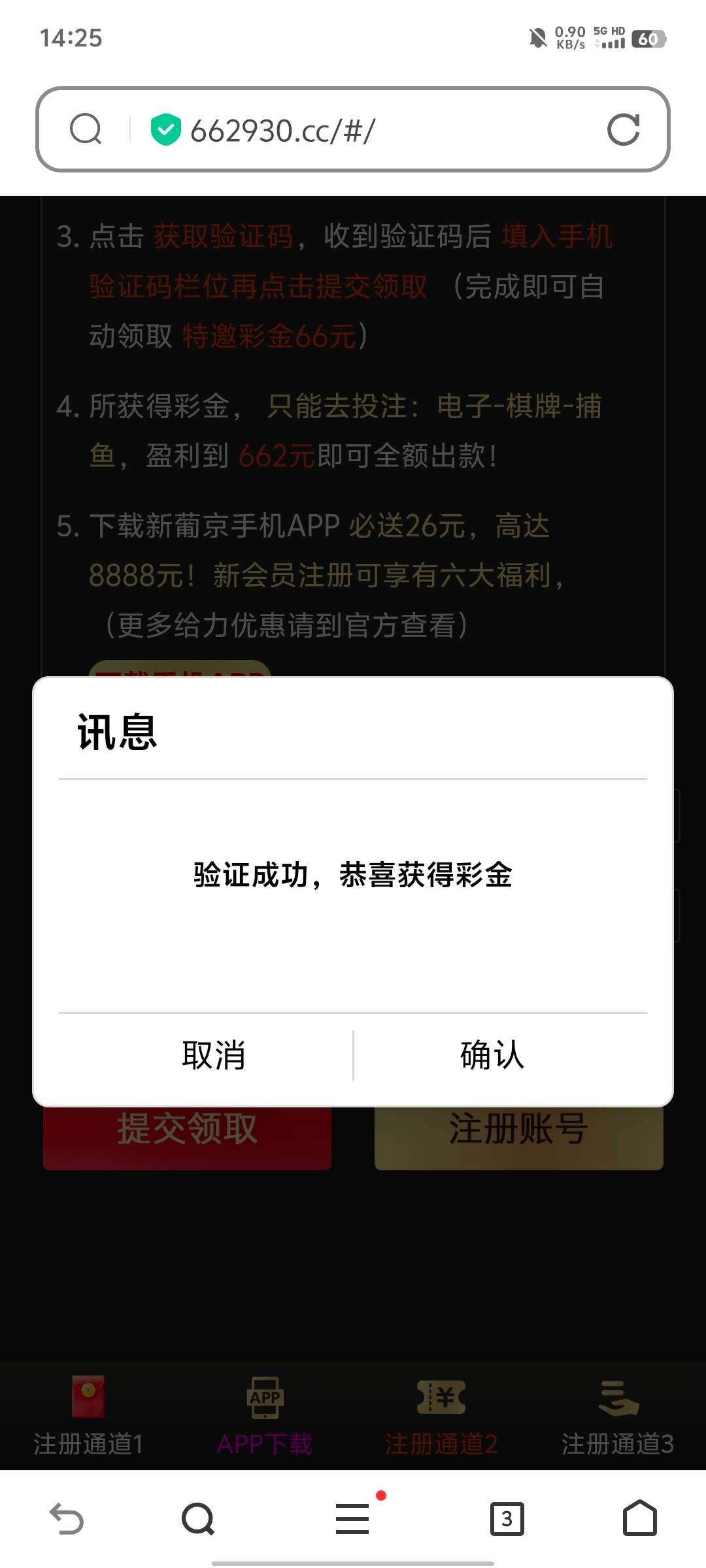Viewport: 706px width, 1568px height.
Task: Go back with the browser back arrow
Action: coord(67,1518)
